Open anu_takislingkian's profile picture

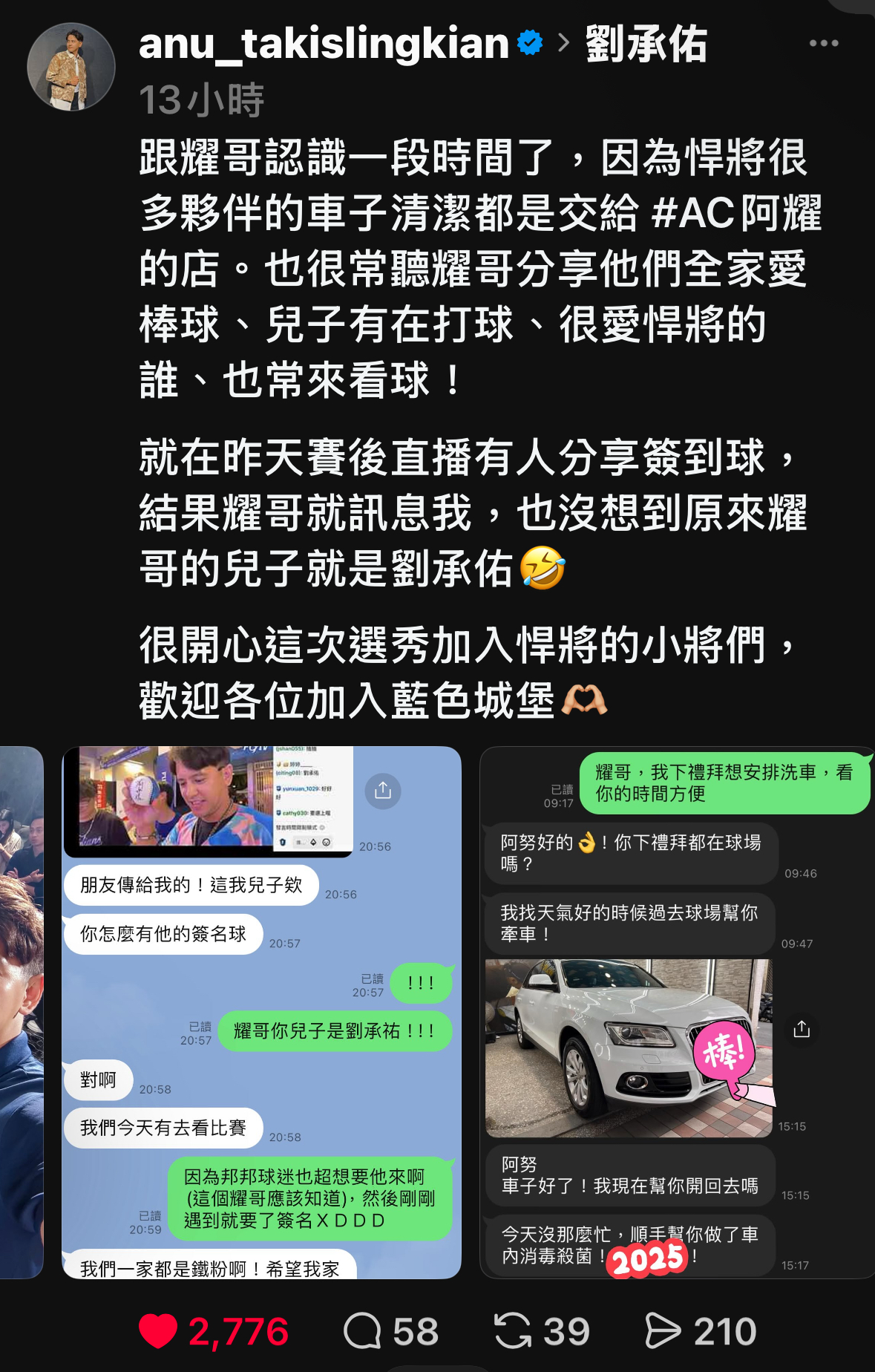coord(71,67)
